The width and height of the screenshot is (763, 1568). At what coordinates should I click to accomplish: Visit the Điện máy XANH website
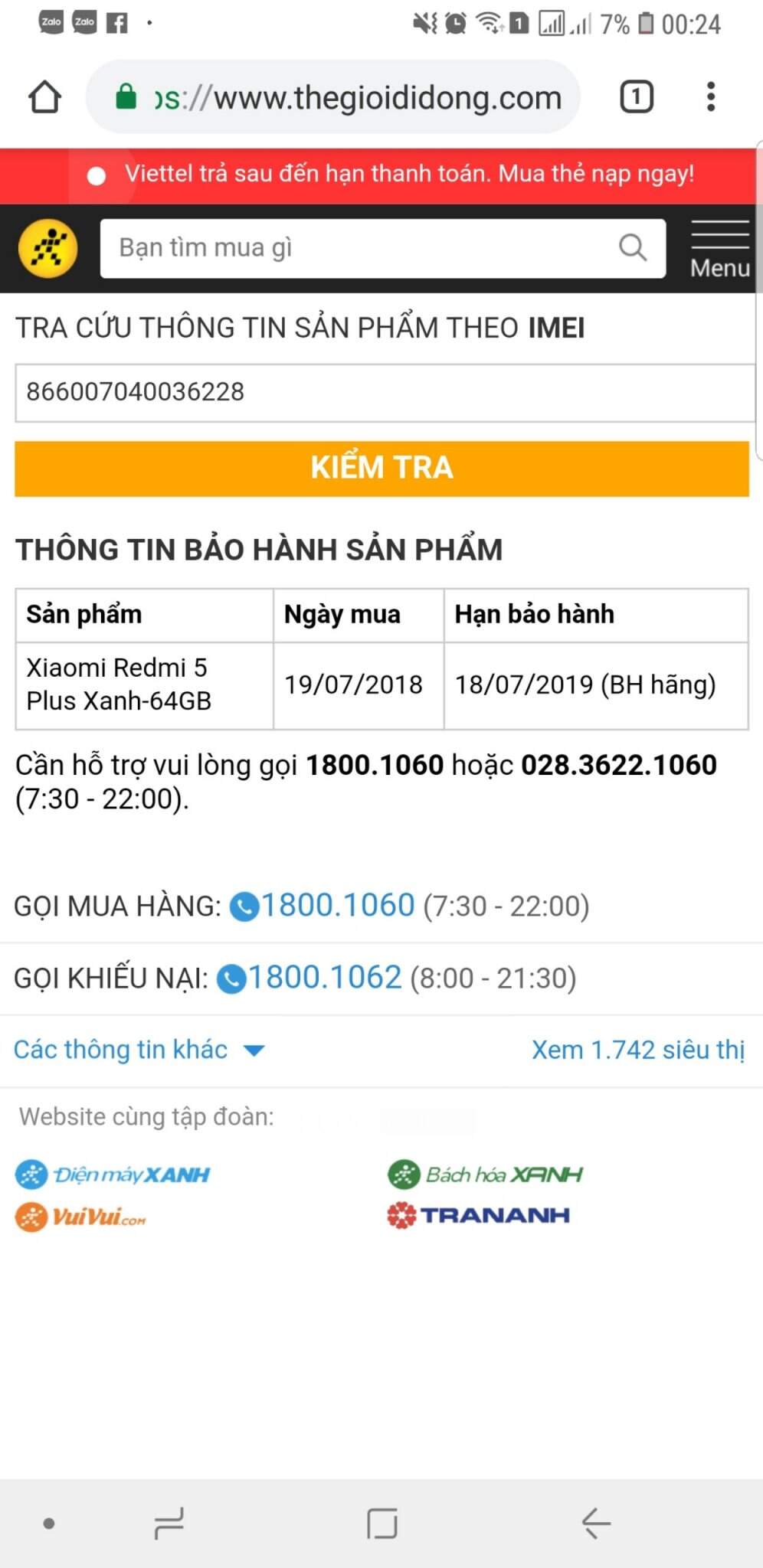(113, 1174)
